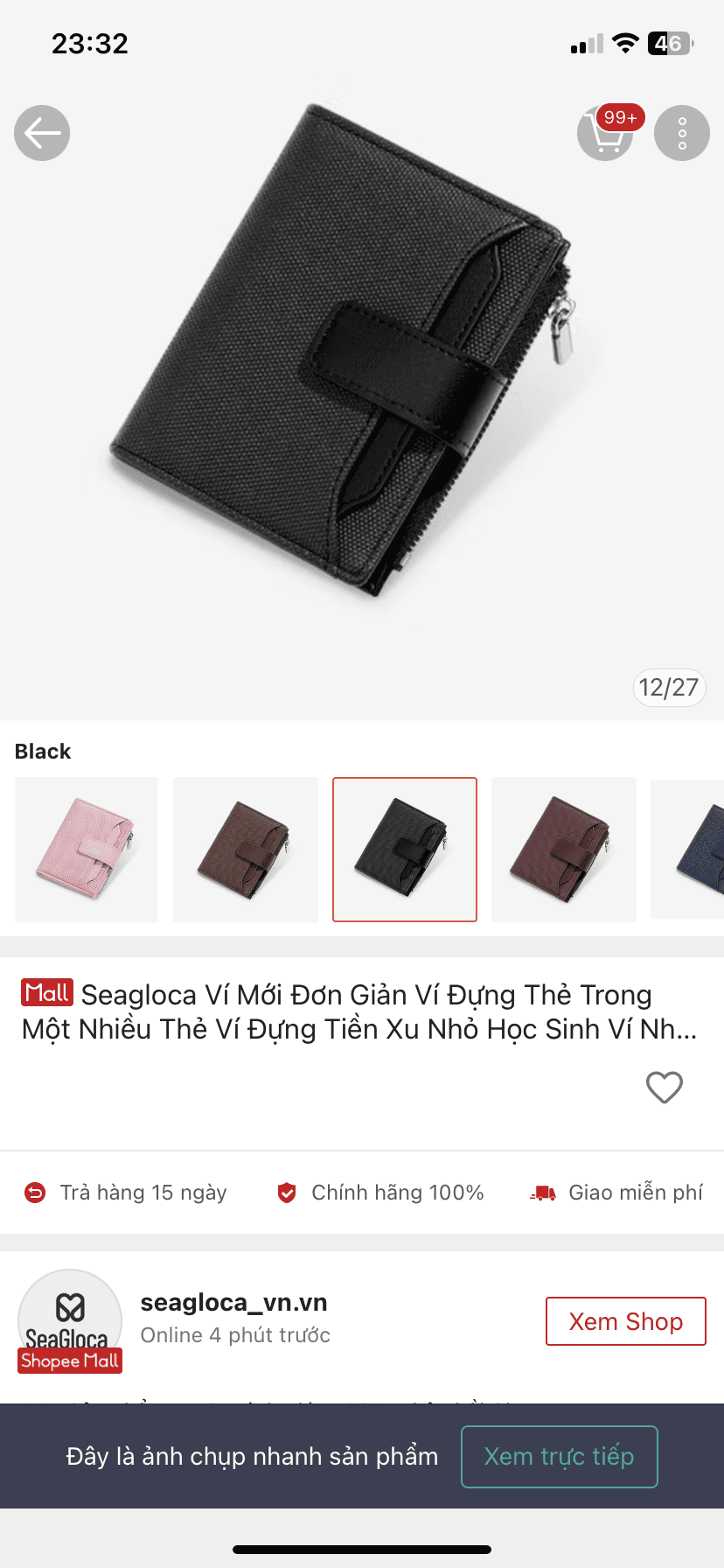The width and height of the screenshot is (724, 1568).
Task: Select the brown wallet variant
Action: click(x=246, y=849)
